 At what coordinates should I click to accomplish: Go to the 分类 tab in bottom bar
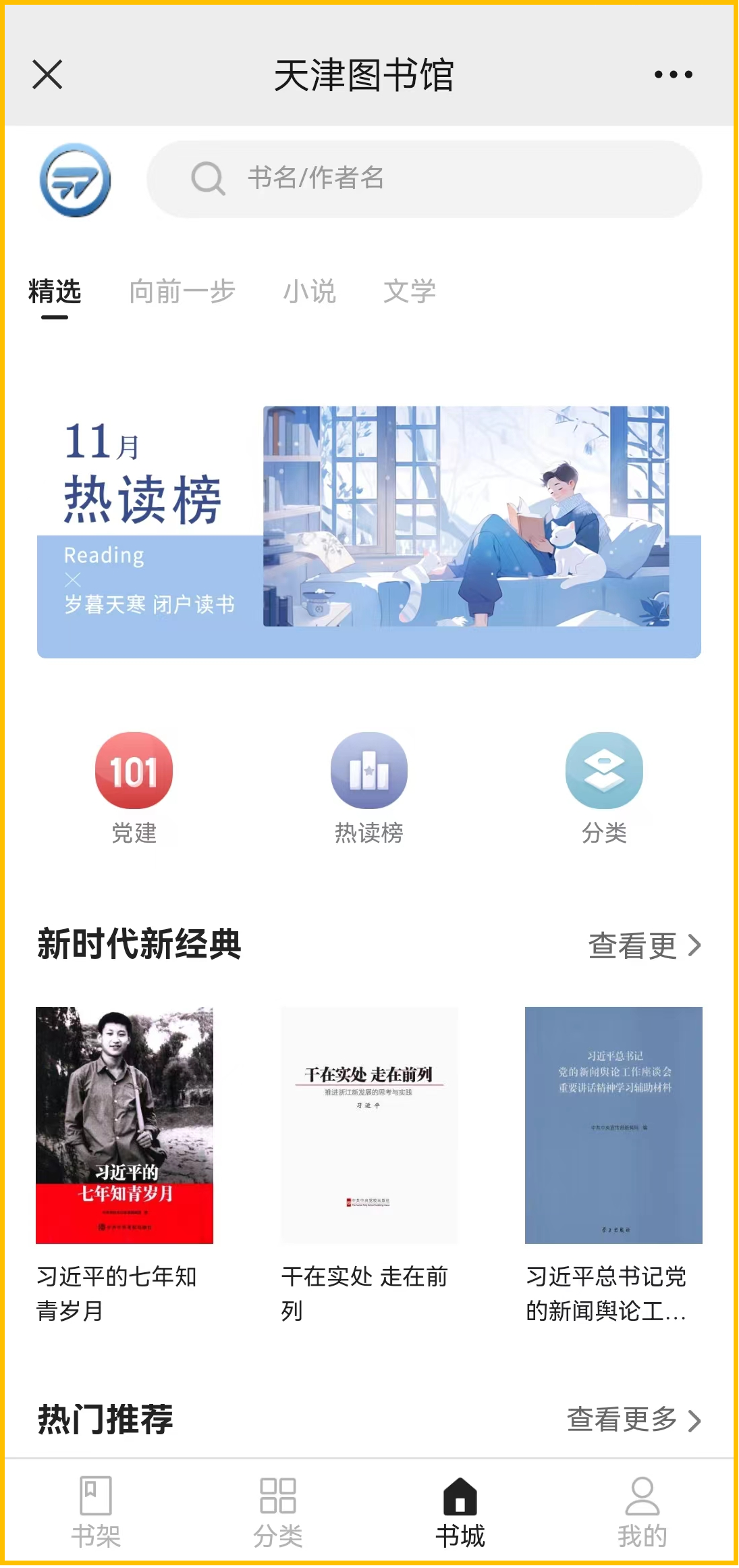277,1513
